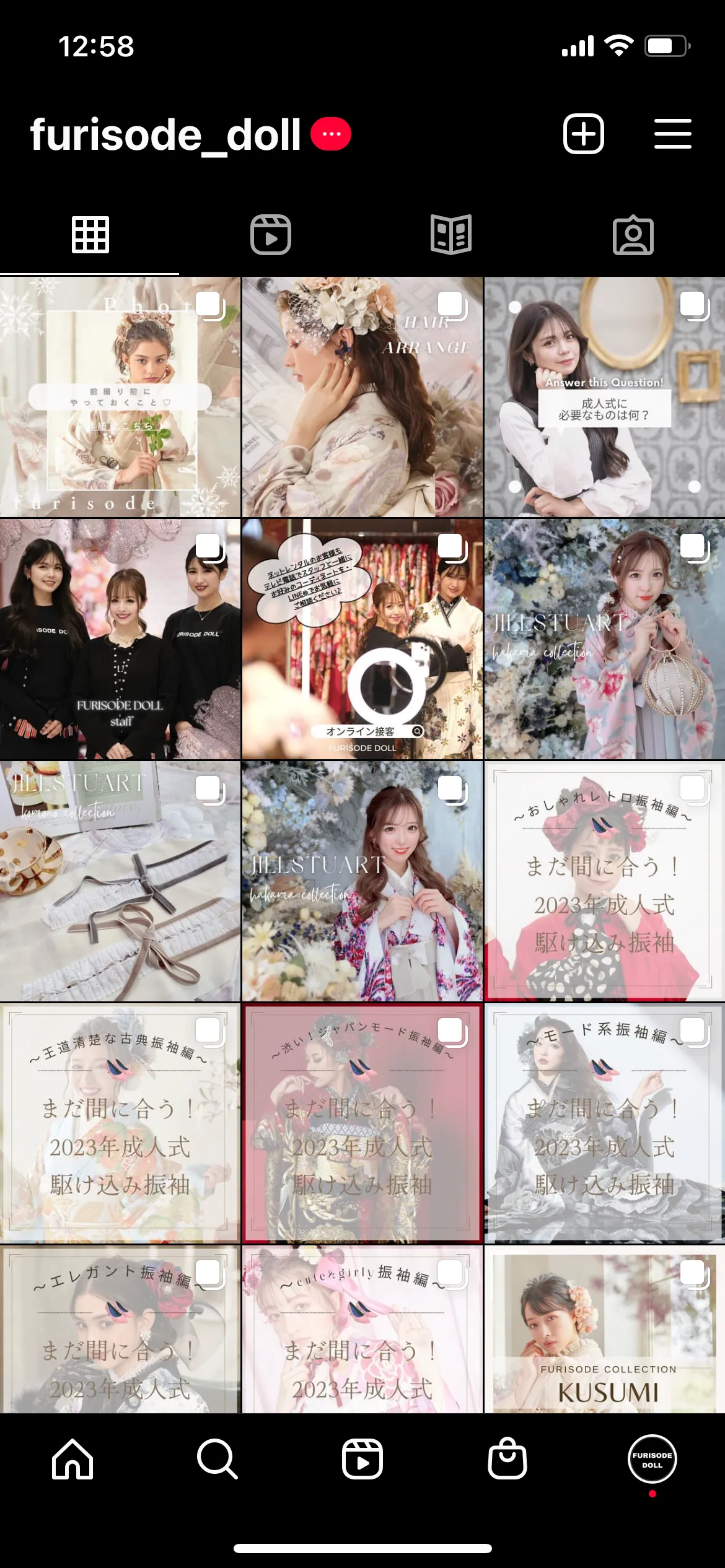The width and height of the screenshot is (725, 1568).
Task: Open the おしゃれレトロ振袖編 post
Action: click(604, 881)
